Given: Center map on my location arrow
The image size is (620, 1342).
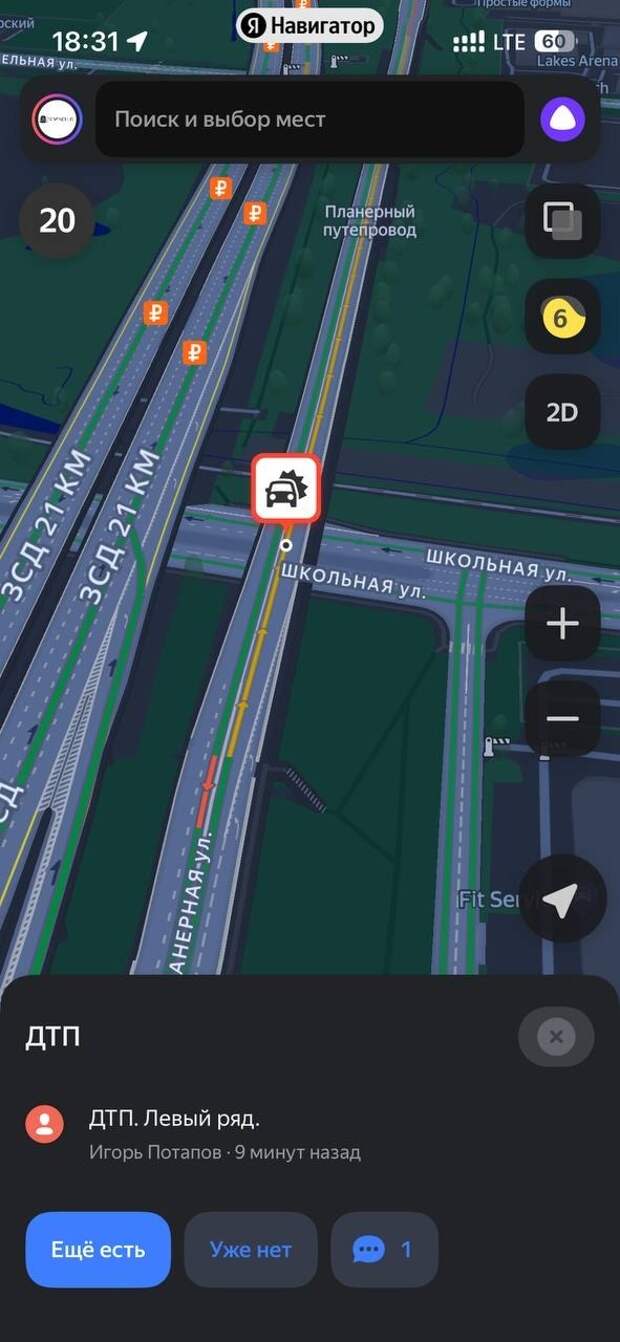Looking at the screenshot, I should pyautogui.click(x=560, y=900).
